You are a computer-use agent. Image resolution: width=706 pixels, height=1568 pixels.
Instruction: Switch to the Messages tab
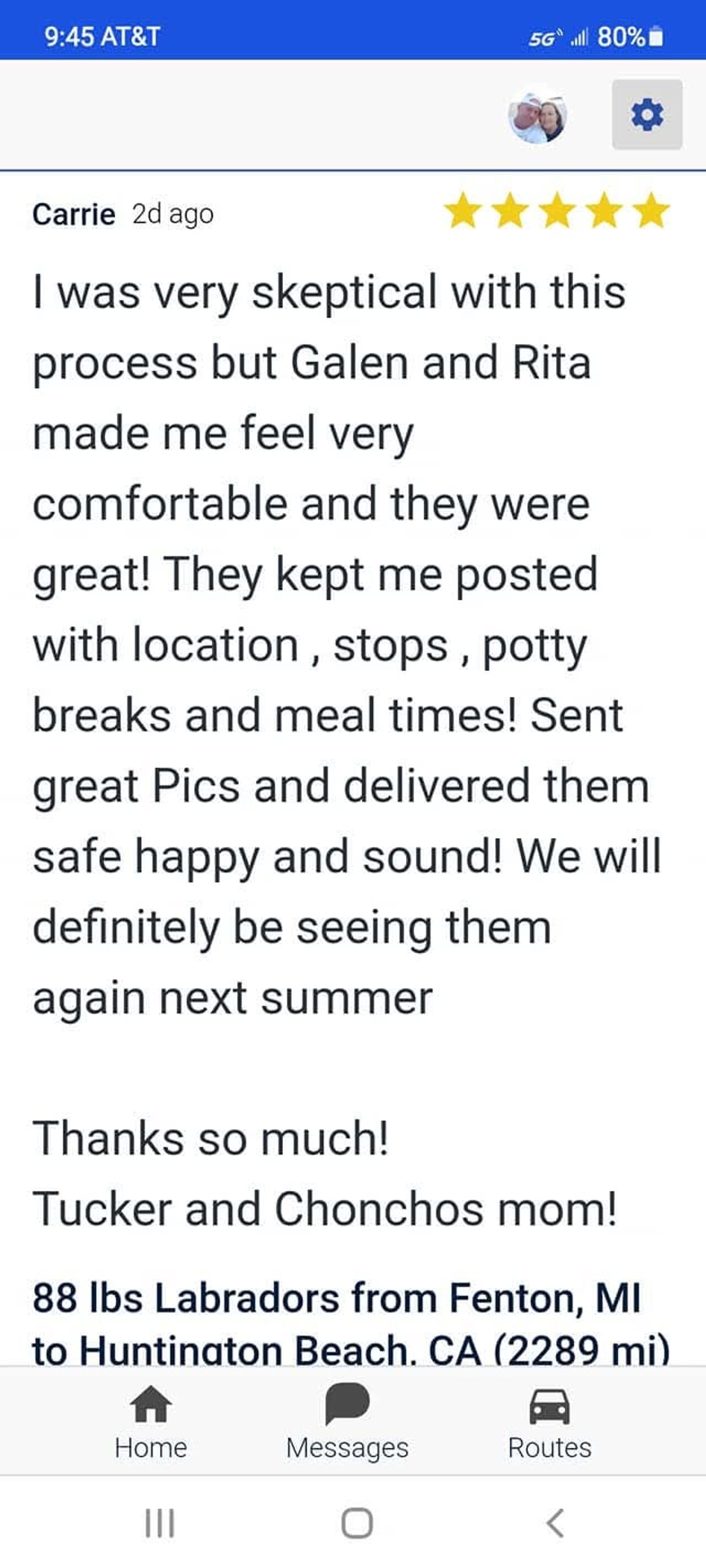[x=347, y=1422]
